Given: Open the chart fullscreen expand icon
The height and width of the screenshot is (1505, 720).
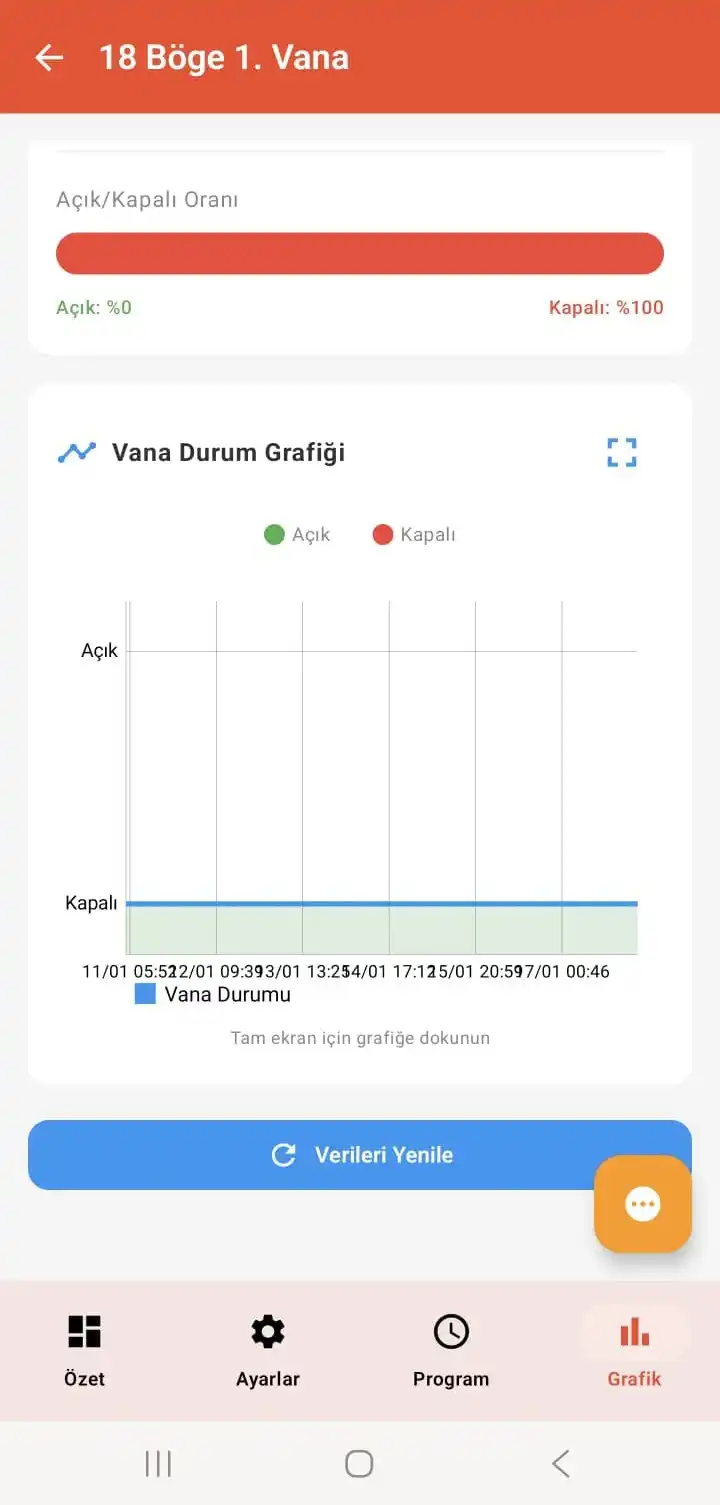Looking at the screenshot, I should [621, 452].
